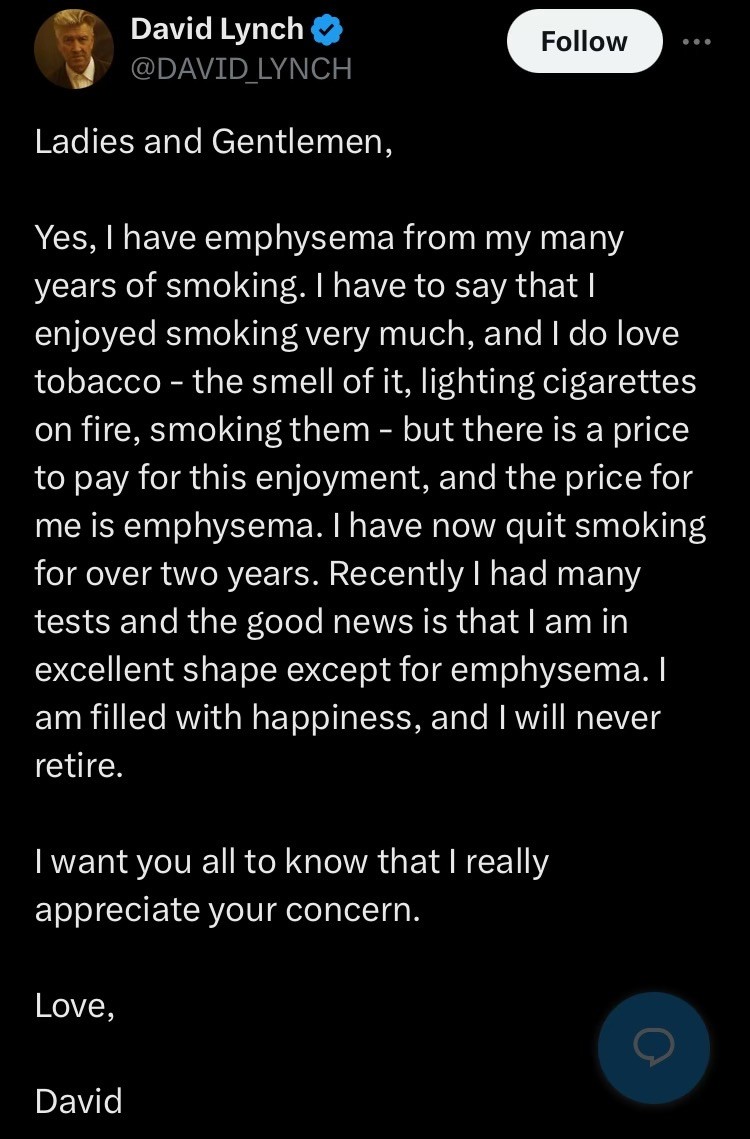Open the profile picture beside the Follow button
The height and width of the screenshot is (1139, 750).
click(x=74, y=50)
